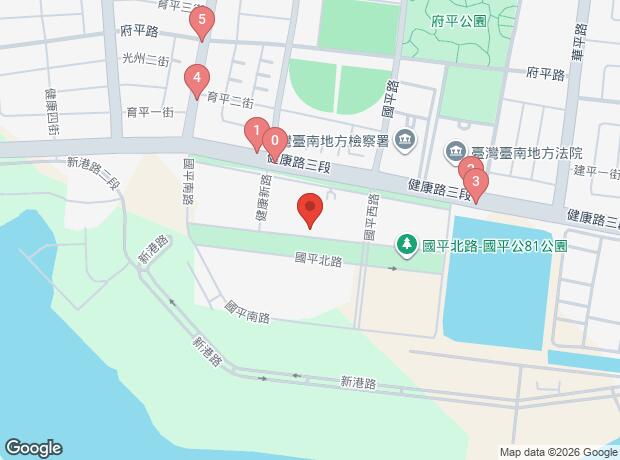The height and width of the screenshot is (460, 620).
Task: Open the 國平北路-國平公81公園 park icon
Action: click(406, 245)
